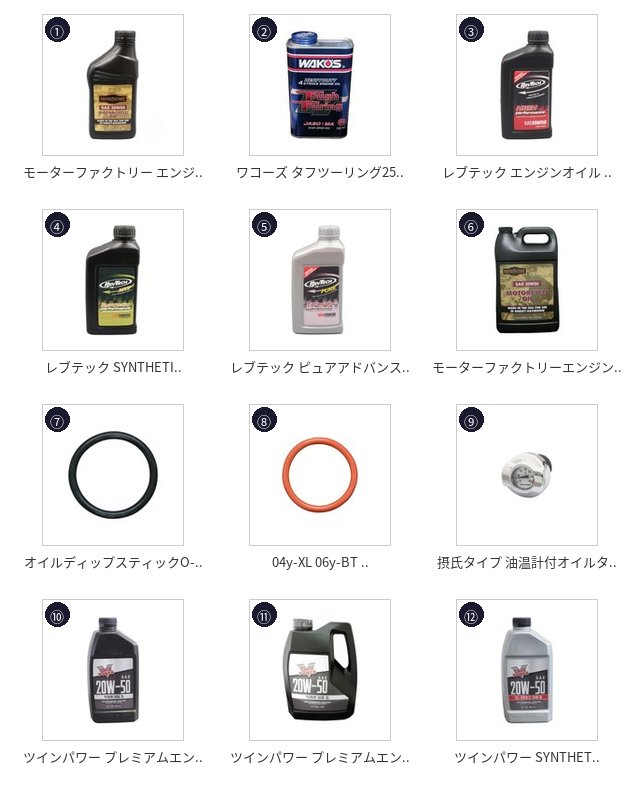641x800 pixels.
Task: Select the RevTech SYNTHETI.. product
Action: [113, 280]
